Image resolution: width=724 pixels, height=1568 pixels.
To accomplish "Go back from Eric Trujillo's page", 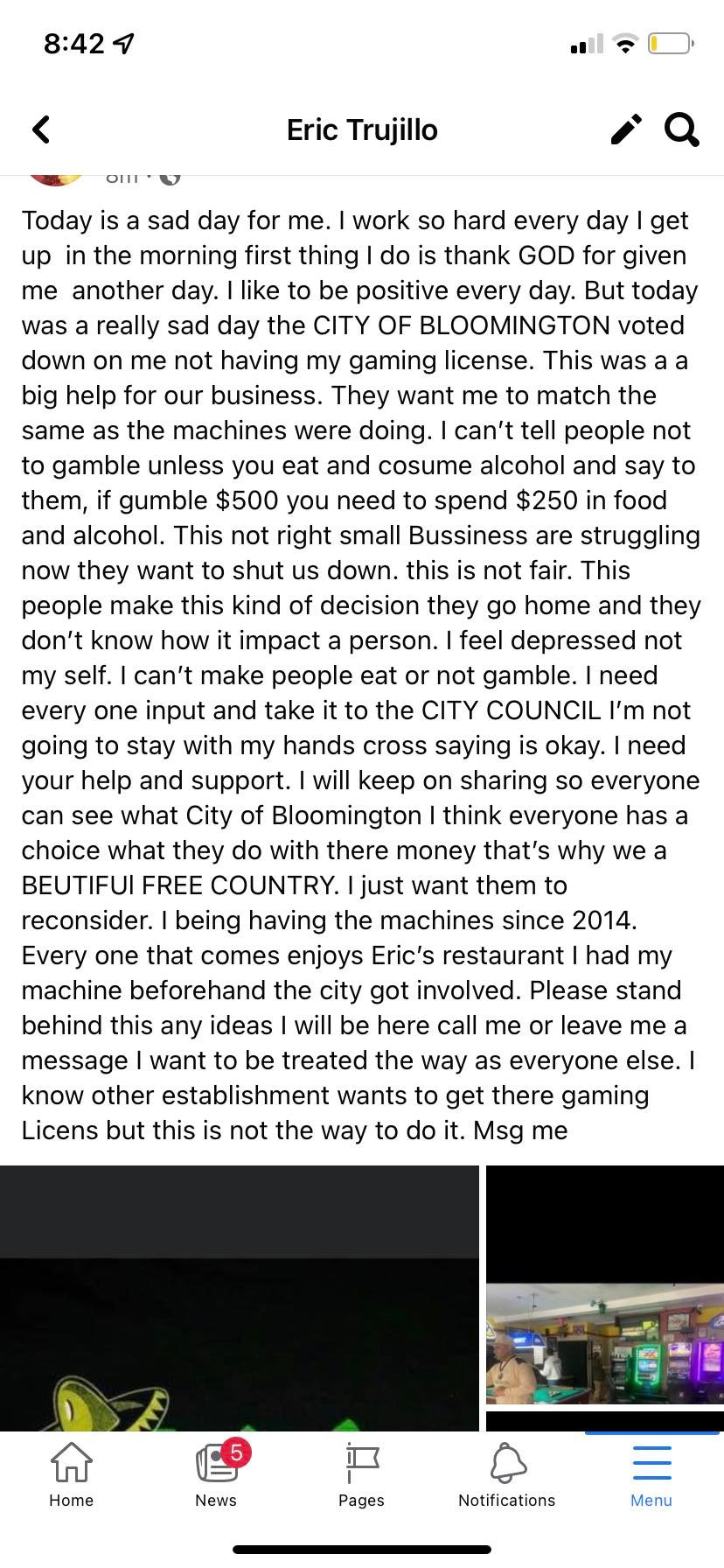I will point(41,129).
